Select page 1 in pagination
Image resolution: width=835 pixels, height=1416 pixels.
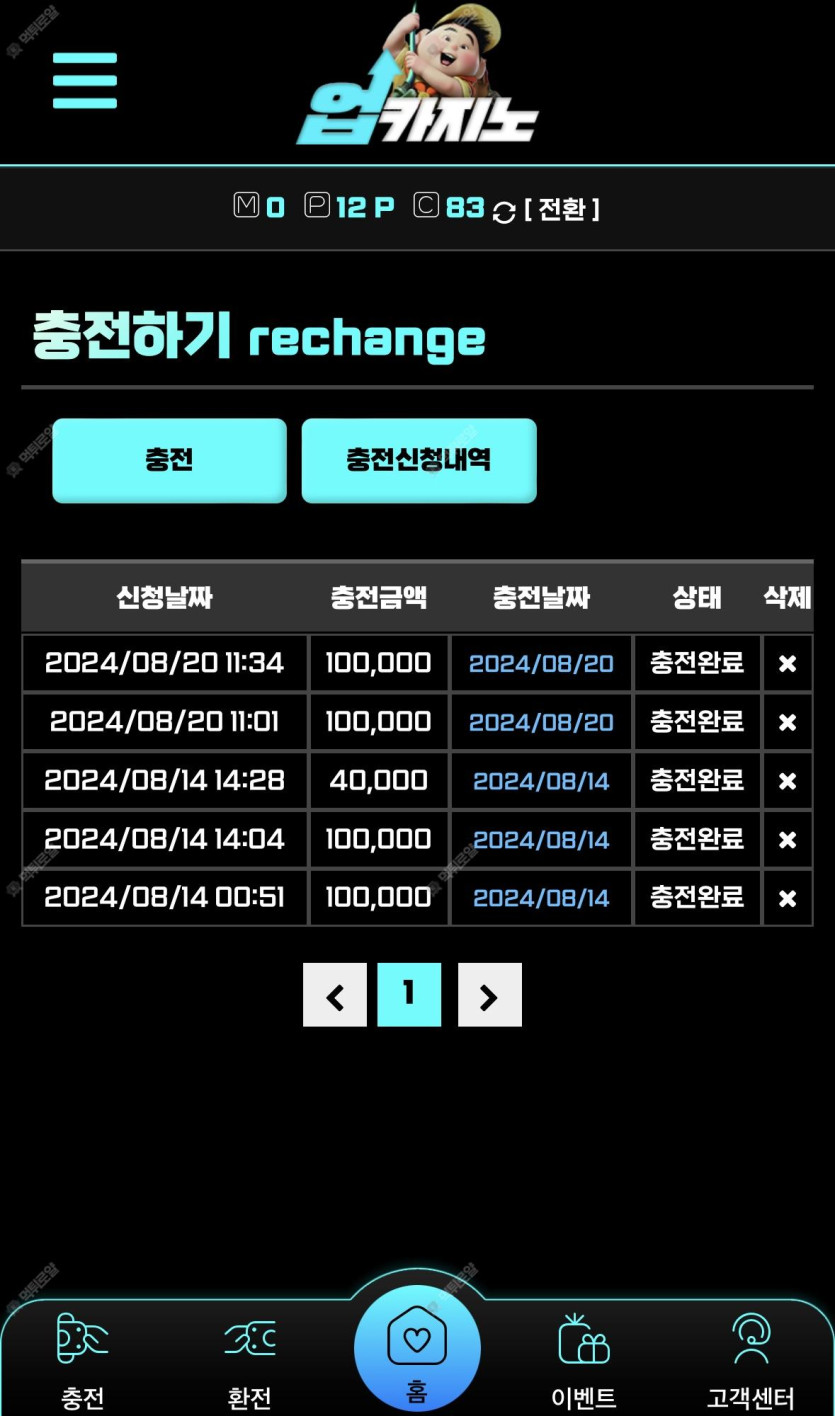409,995
